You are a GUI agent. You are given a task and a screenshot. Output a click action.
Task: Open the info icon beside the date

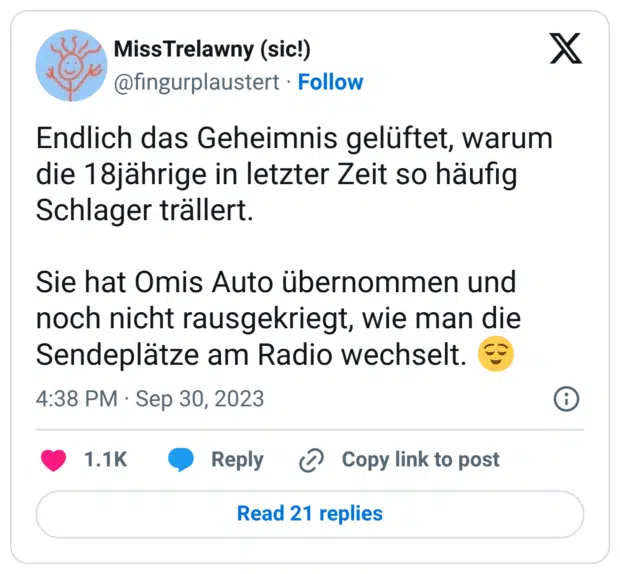[566, 399]
